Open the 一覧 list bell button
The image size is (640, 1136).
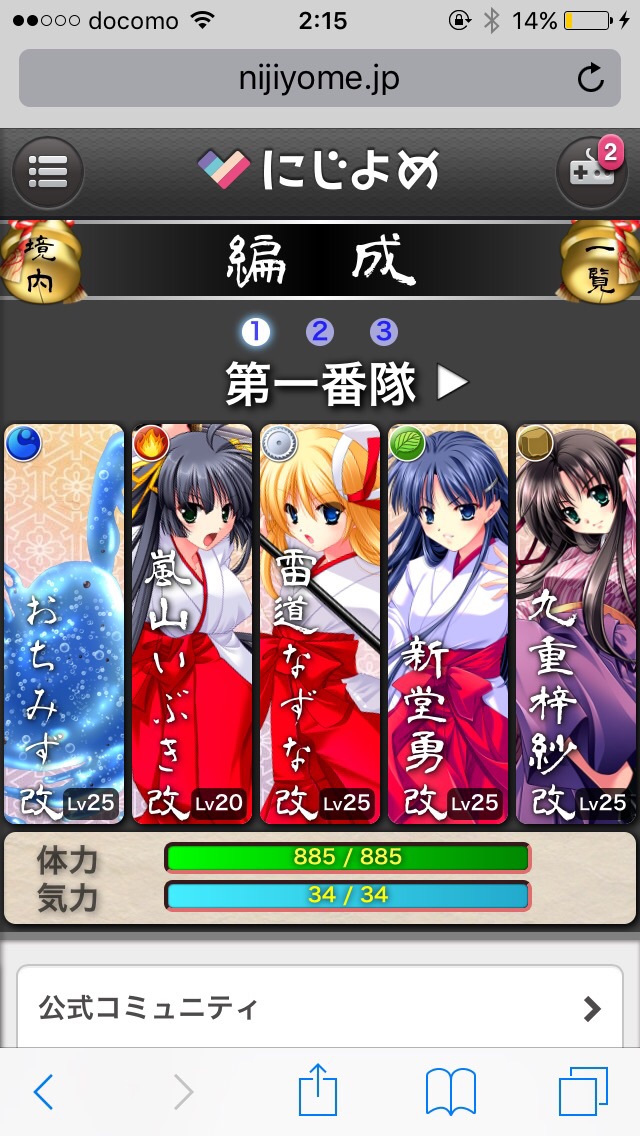pyautogui.click(x=600, y=262)
